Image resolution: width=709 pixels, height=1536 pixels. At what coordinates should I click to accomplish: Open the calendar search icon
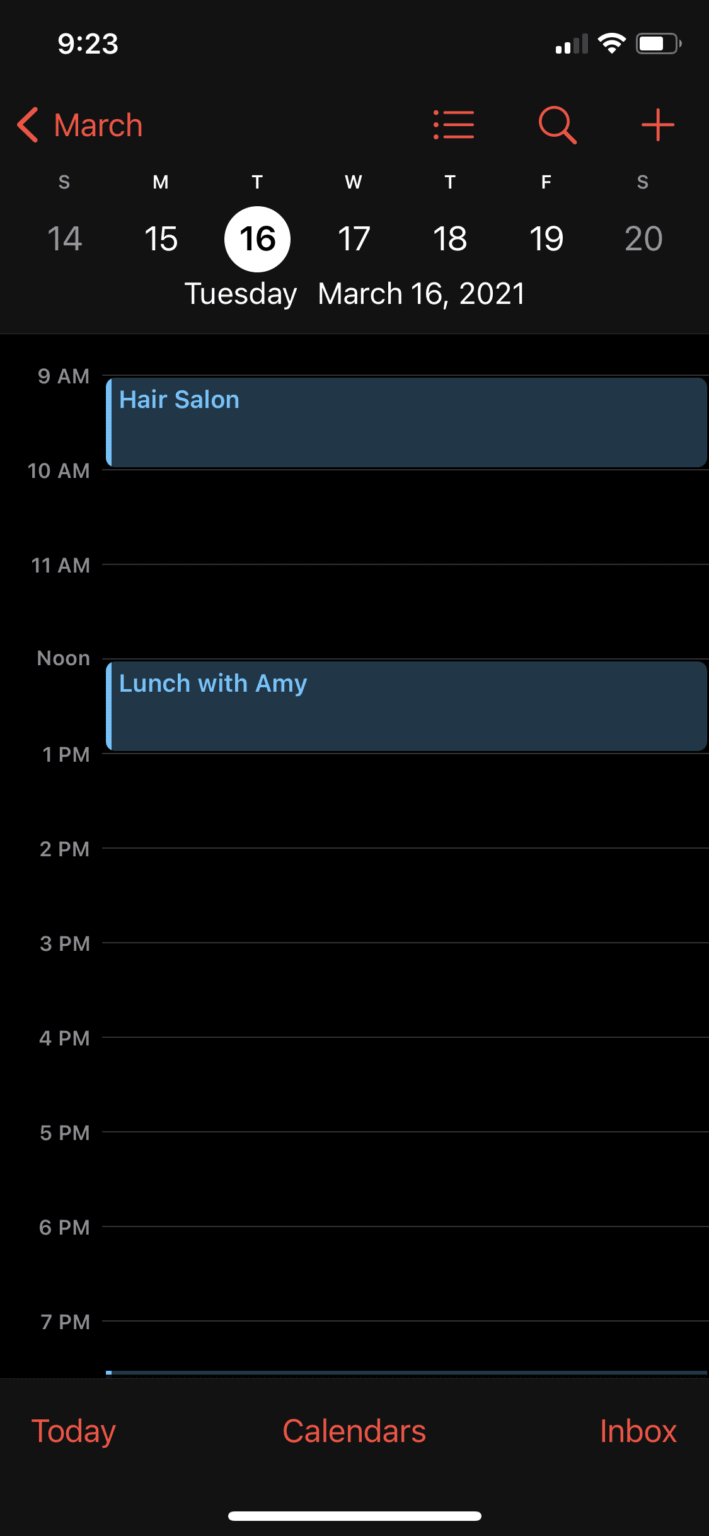(557, 125)
